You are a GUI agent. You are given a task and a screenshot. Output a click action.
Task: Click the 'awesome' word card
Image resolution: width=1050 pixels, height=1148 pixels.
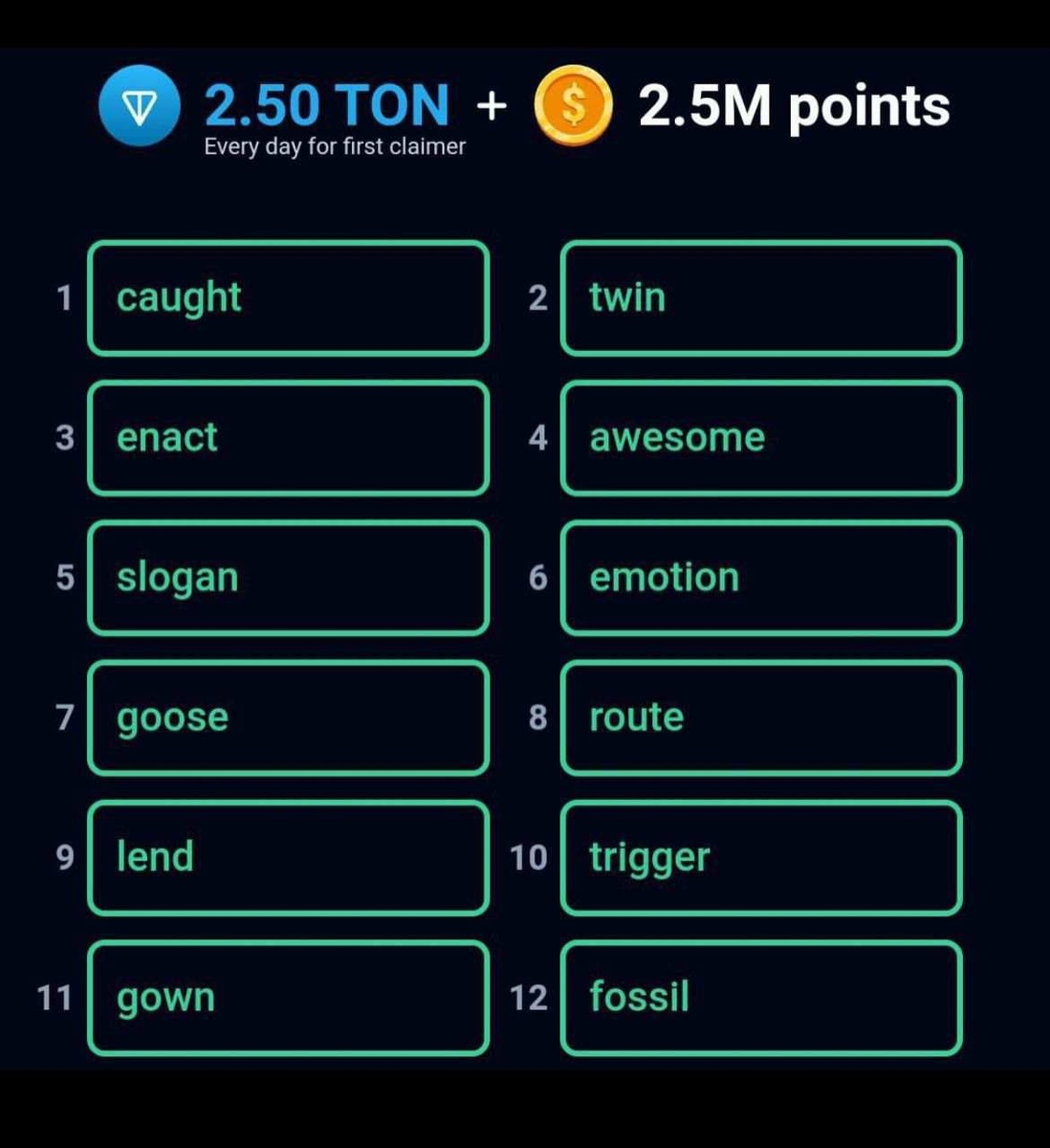point(760,438)
